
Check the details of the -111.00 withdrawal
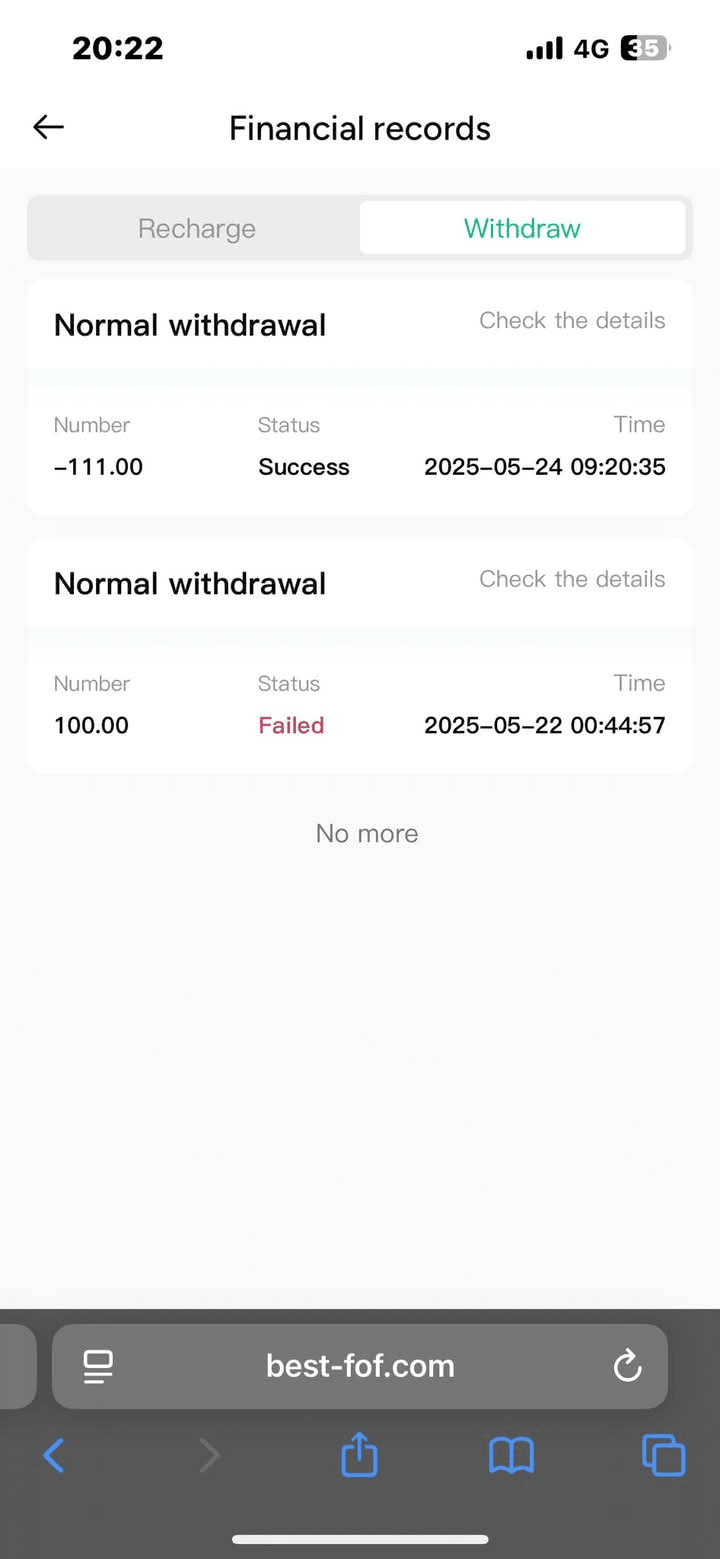tap(572, 321)
